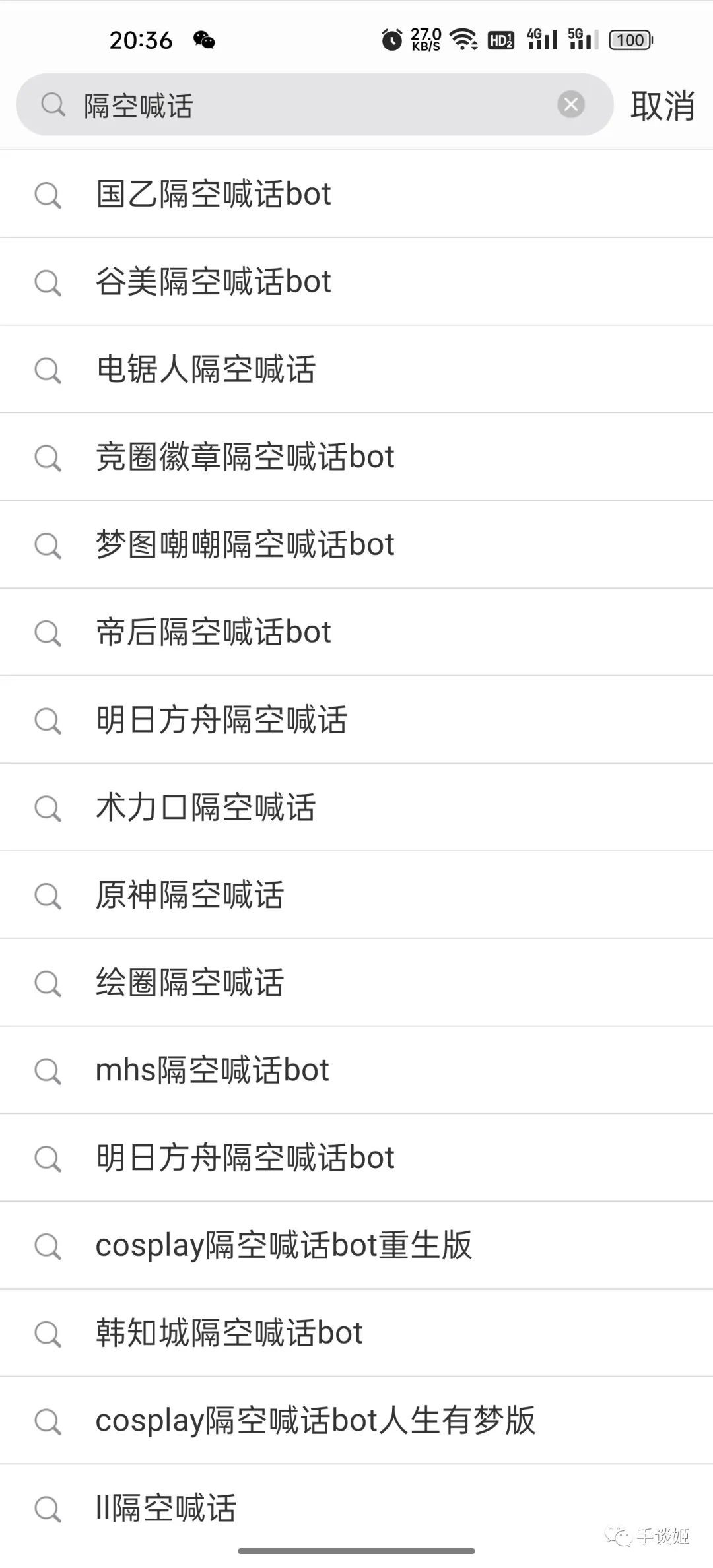Cancel the search with 取消
713x1568 pixels.
[x=662, y=106]
